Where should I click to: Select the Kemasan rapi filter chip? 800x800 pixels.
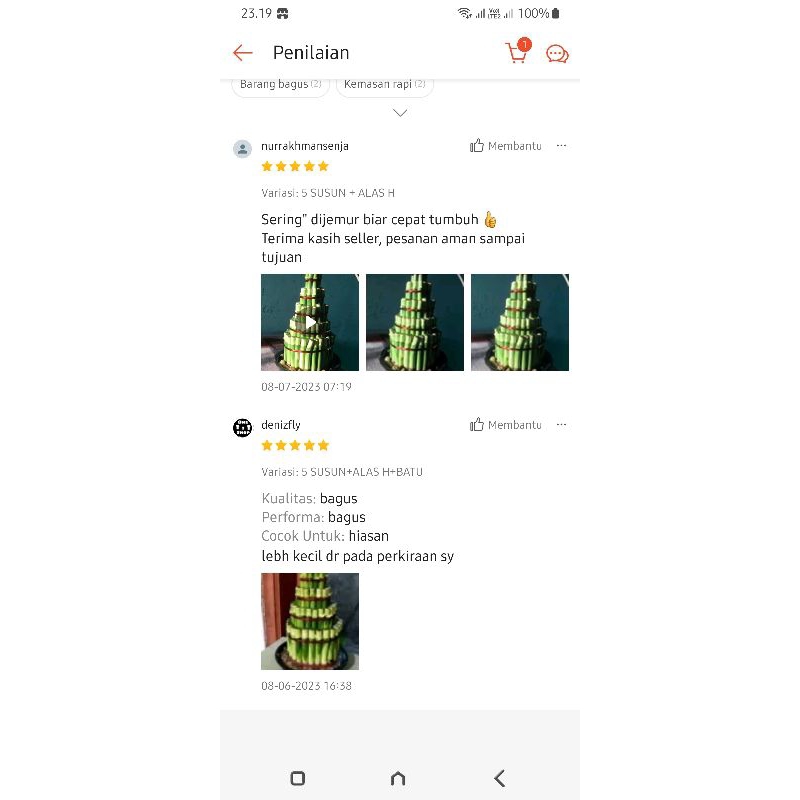[x=384, y=85]
